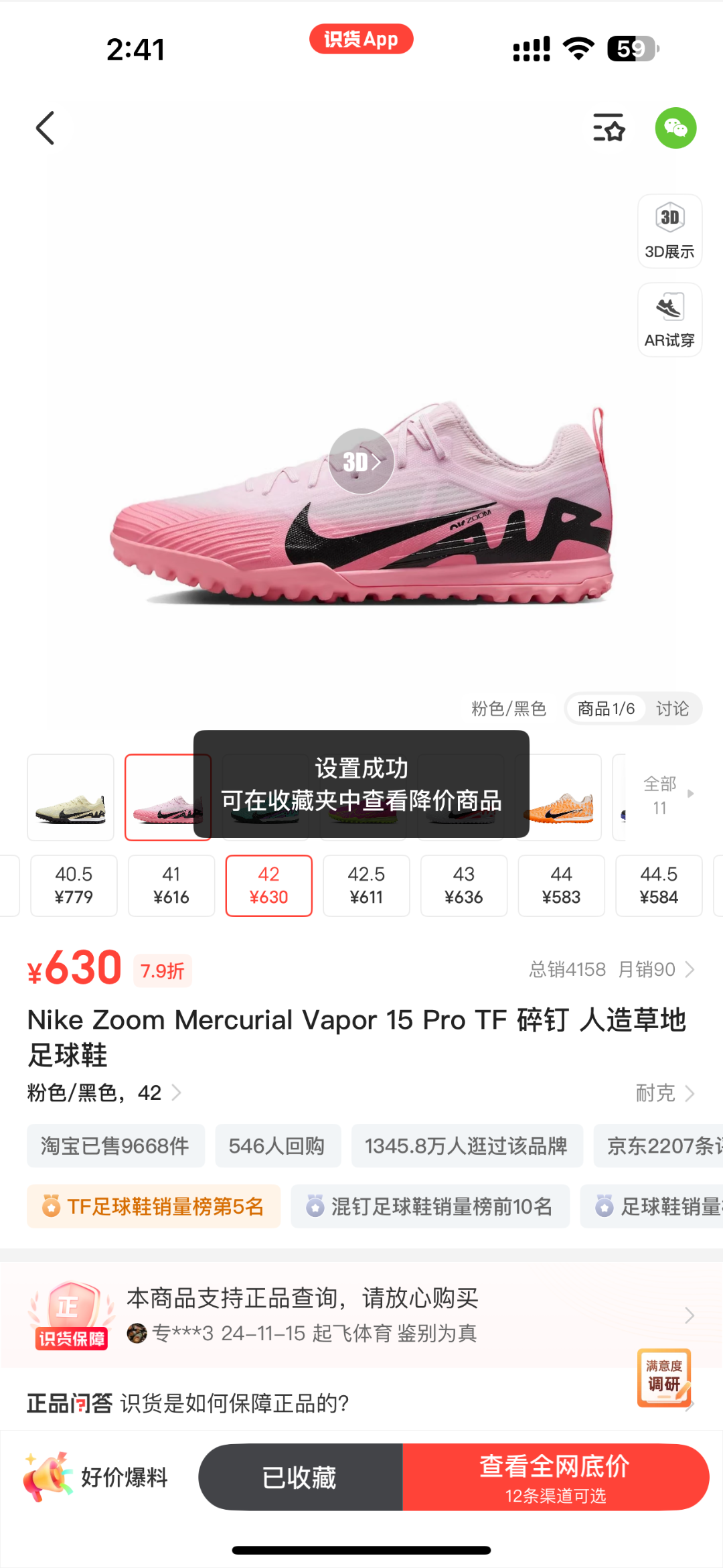Screen dimensions: 723x1568
Task: Tap the 3D play badge on shoe
Action: pos(361,461)
